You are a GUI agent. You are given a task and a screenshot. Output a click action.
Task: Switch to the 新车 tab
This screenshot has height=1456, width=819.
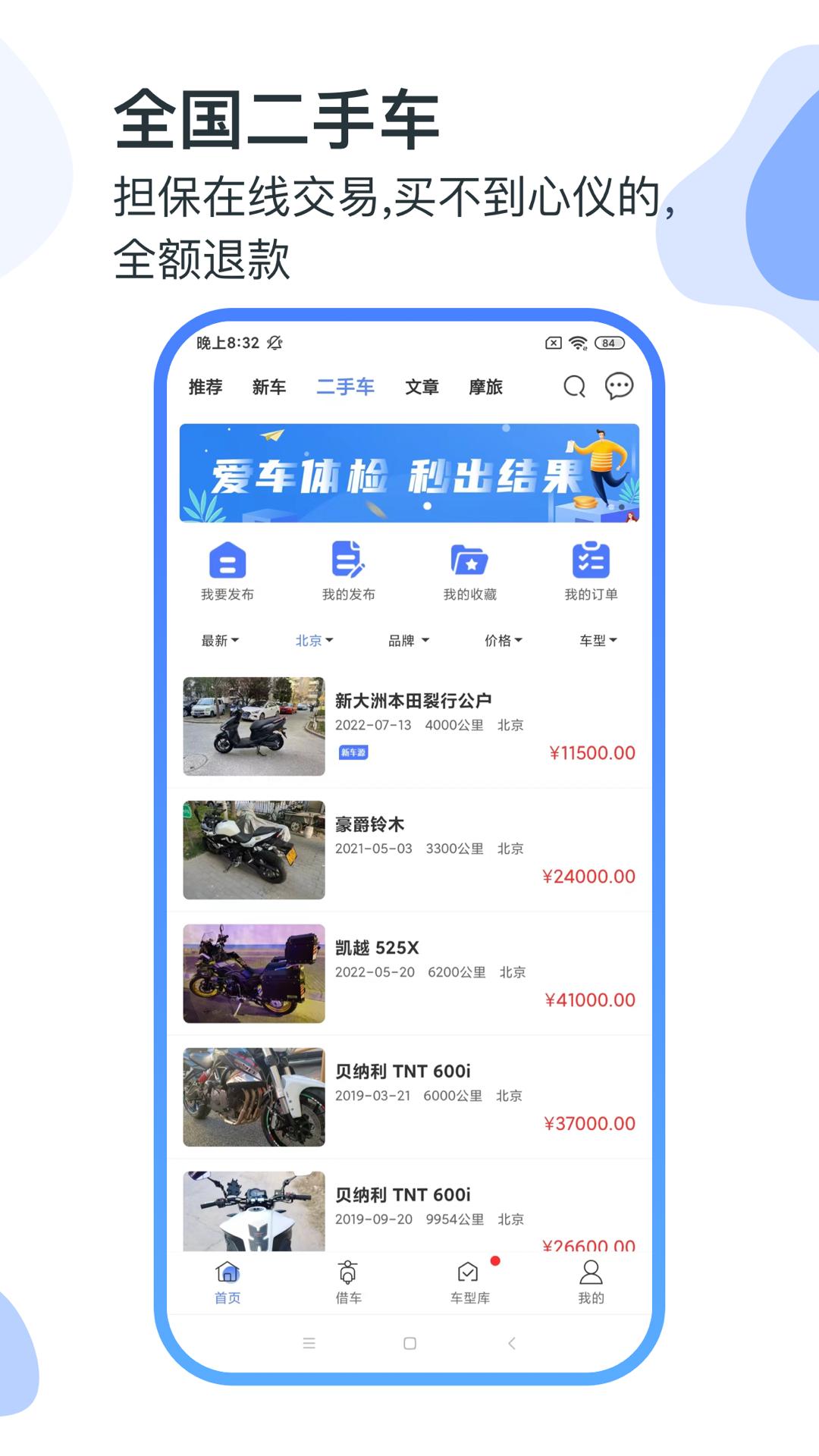(x=270, y=387)
